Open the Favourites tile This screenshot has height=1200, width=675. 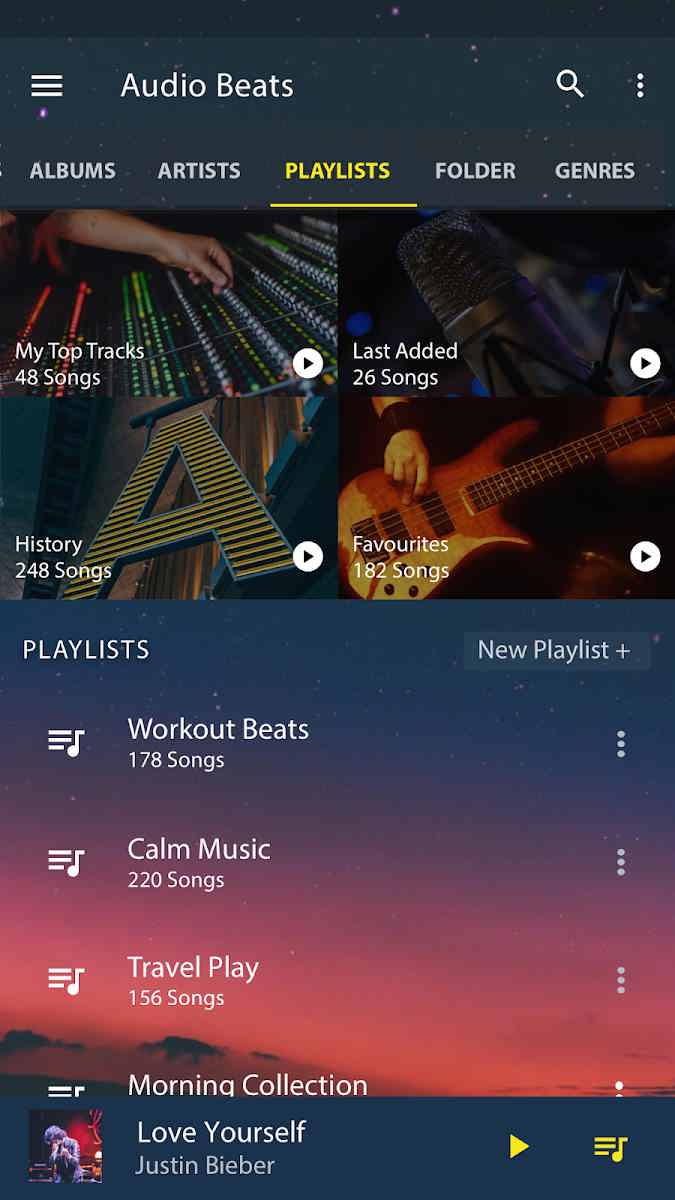[x=507, y=498]
